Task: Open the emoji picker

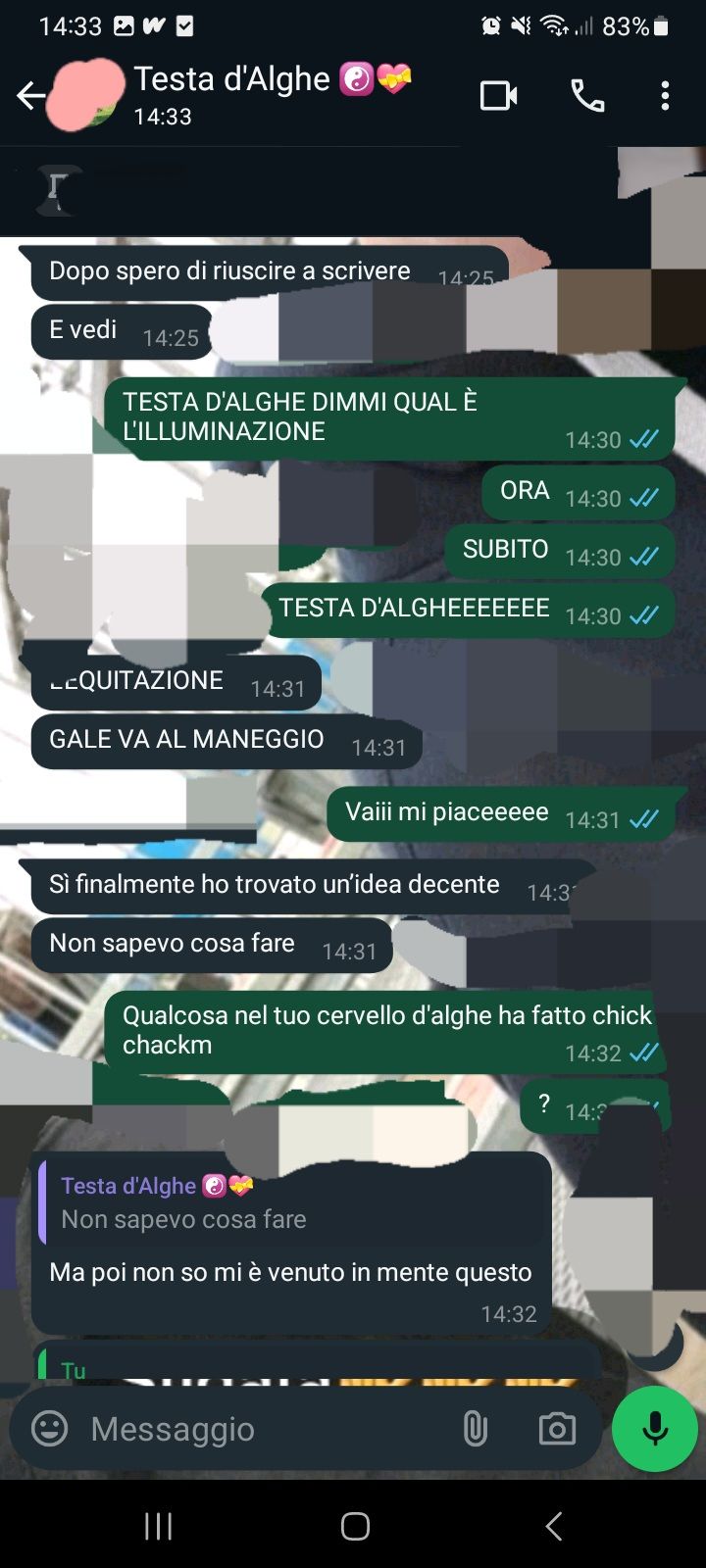Action: click(50, 1429)
